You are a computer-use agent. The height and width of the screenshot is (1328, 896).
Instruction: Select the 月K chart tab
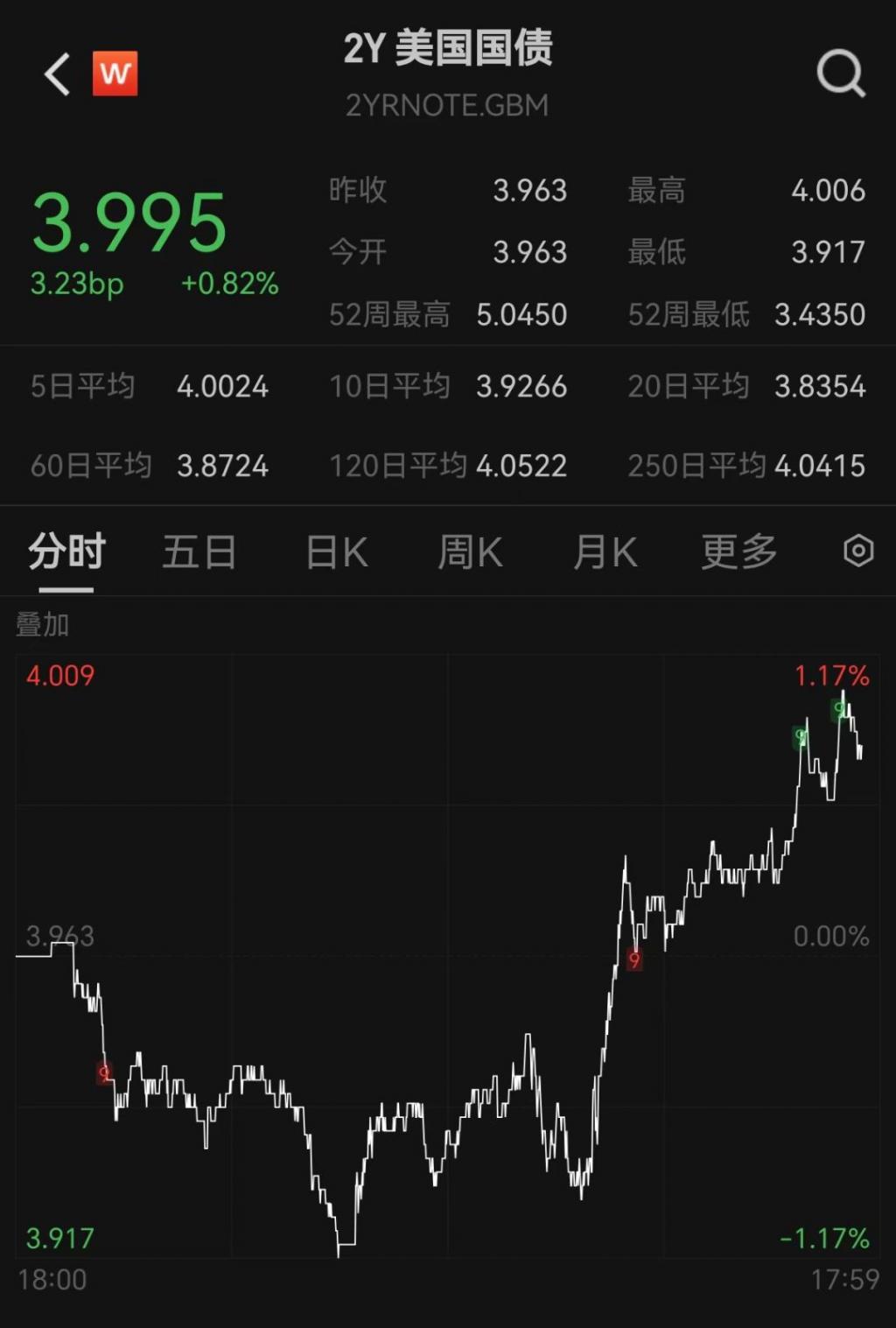point(605,552)
